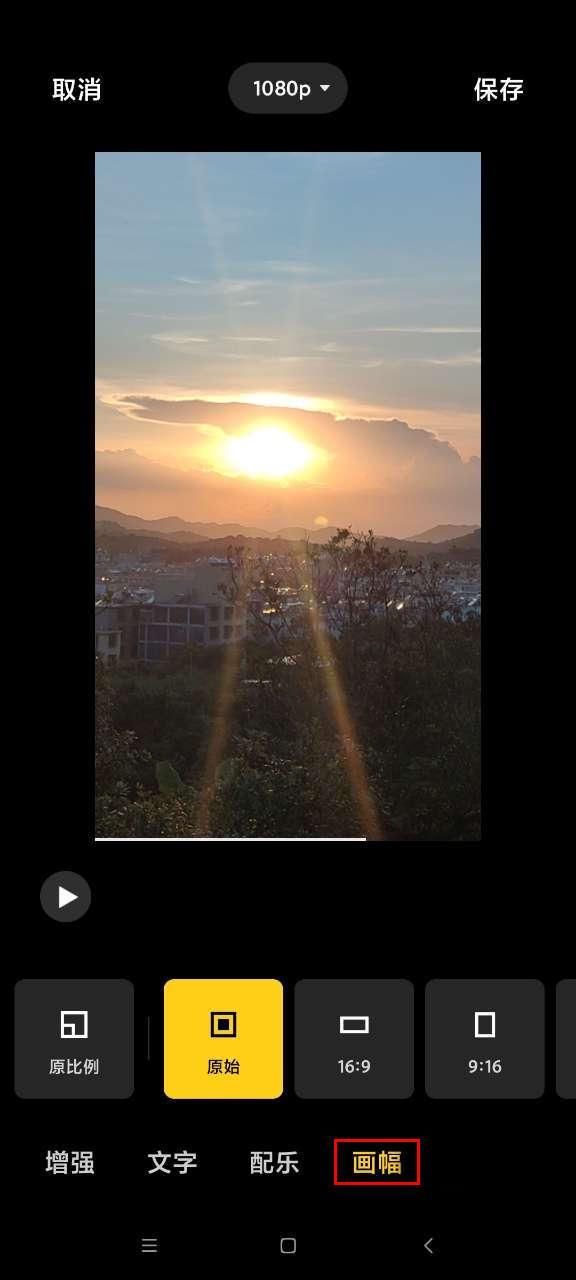Go to the home screen via system home
The height and width of the screenshot is (1280, 576).
point(288,1245)
